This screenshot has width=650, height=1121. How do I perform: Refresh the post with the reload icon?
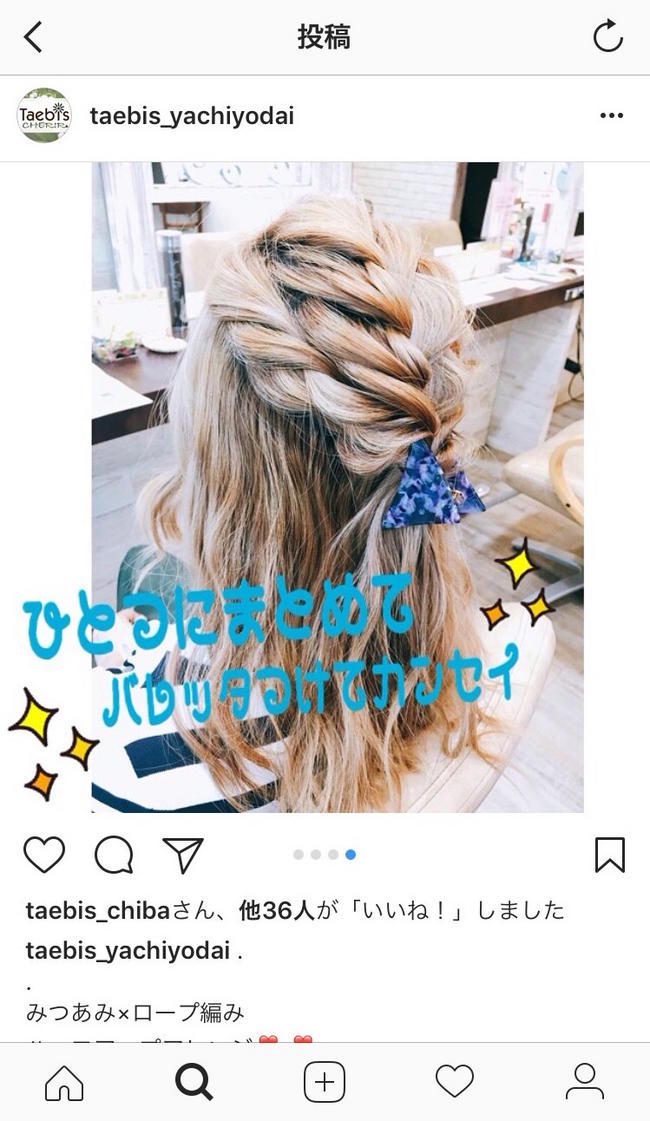608,36
